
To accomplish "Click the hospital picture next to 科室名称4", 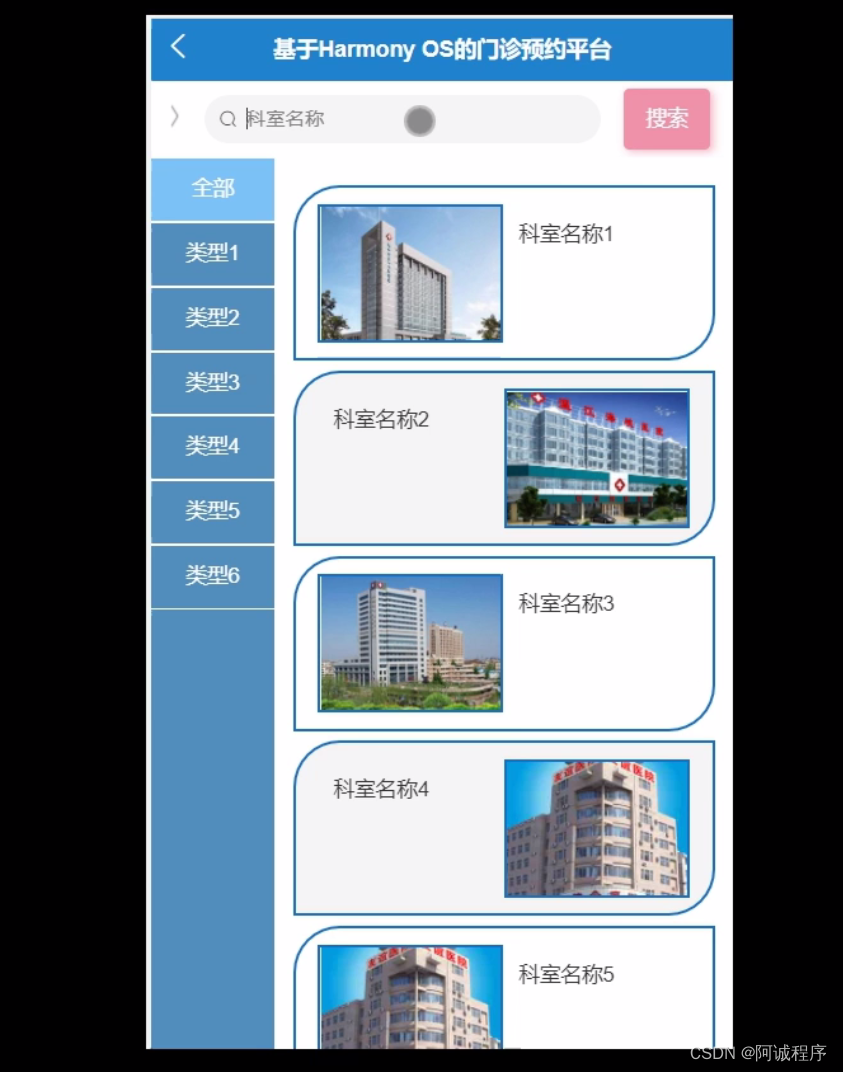I will coord(596,827).
